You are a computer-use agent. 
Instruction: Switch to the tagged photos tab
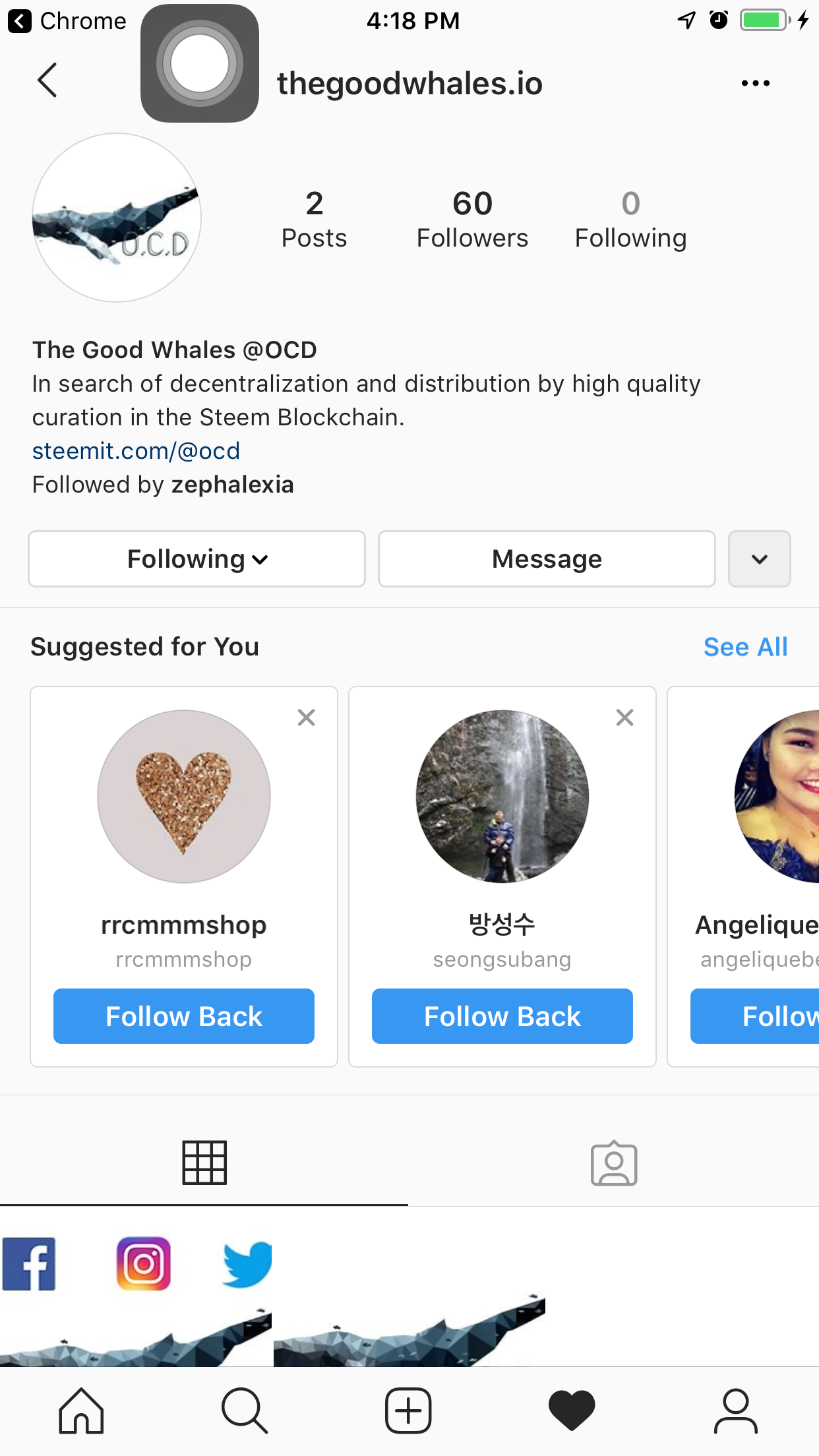(x=613, y=1163)
